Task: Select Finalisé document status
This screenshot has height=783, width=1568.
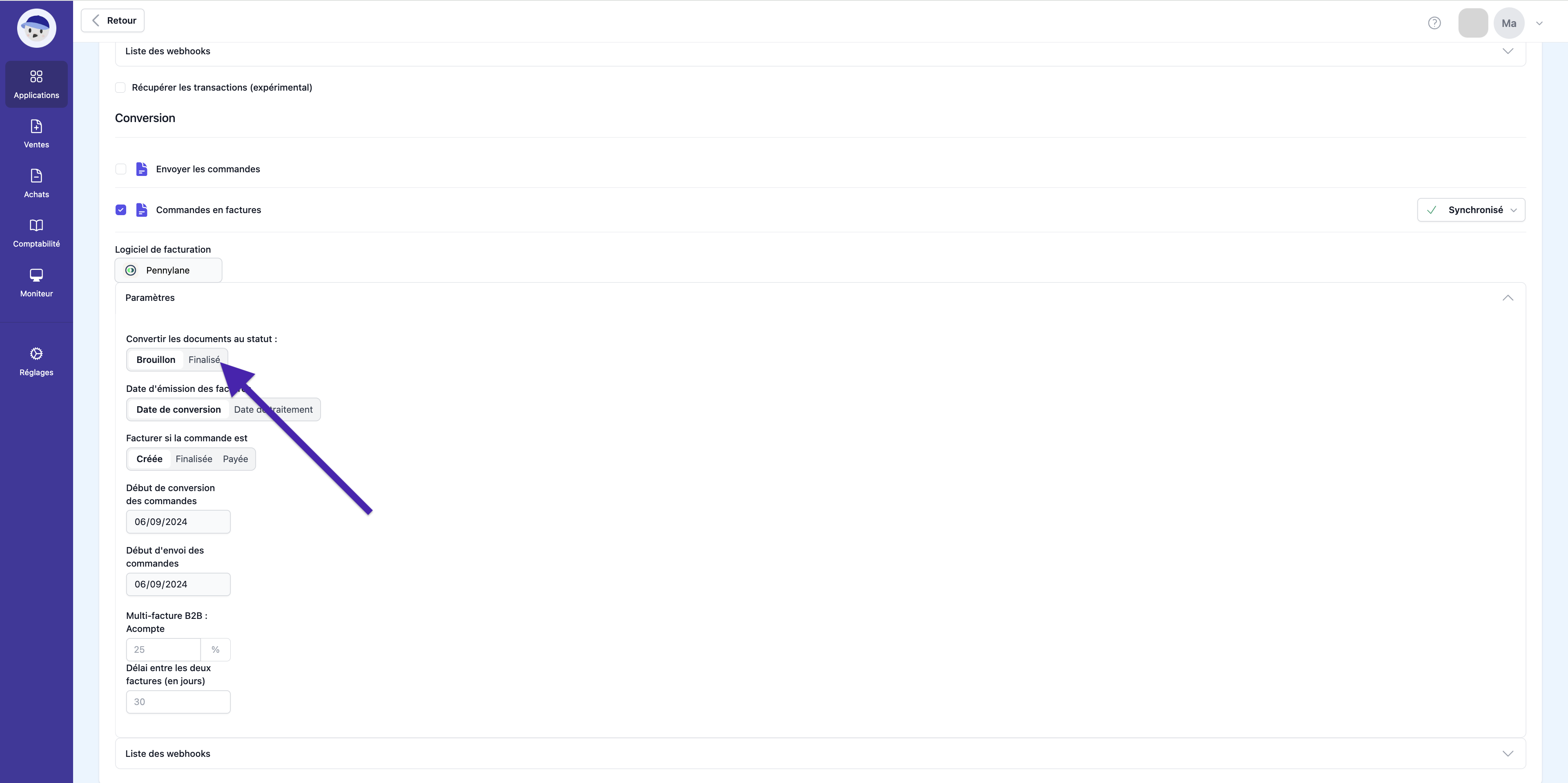Action: tap(204, 360)
